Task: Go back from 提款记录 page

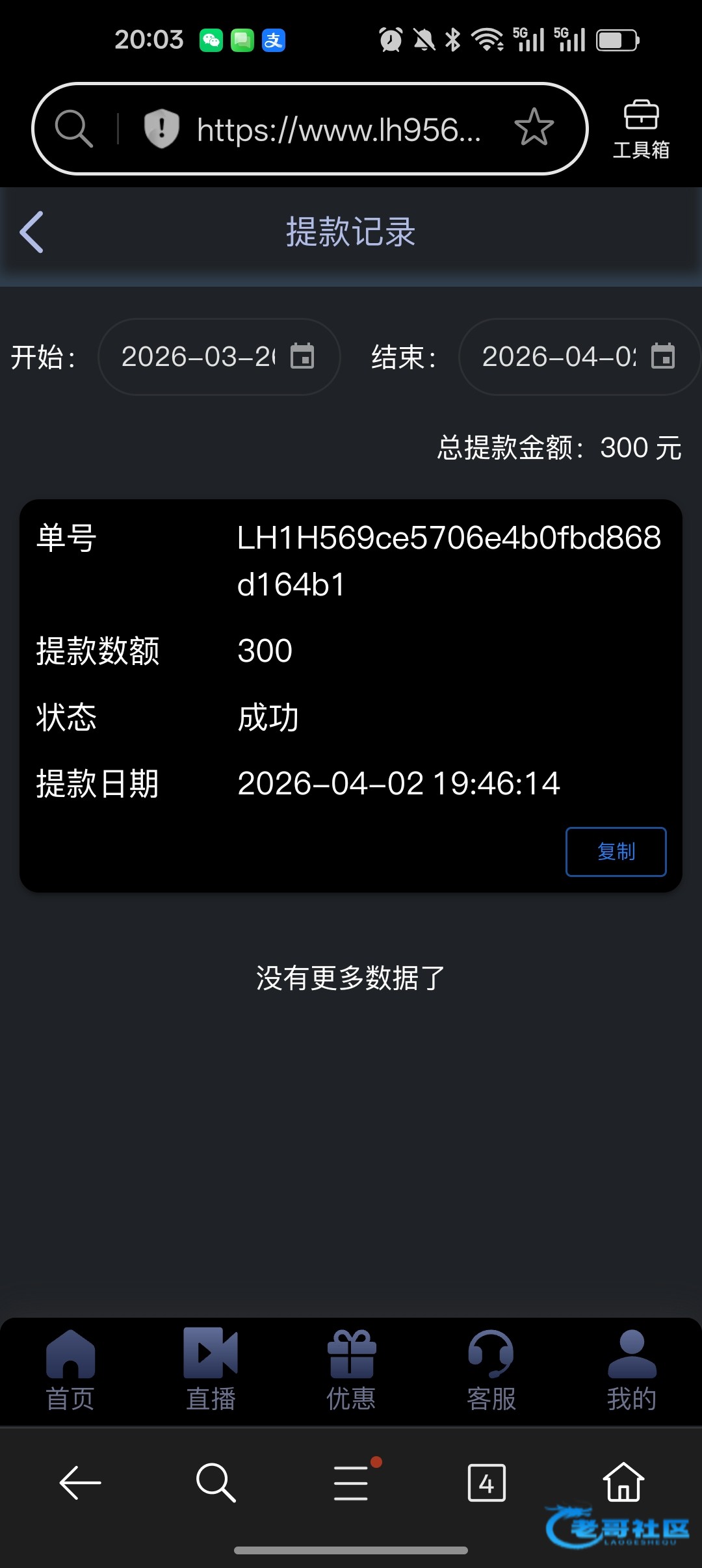Action: click(31, 232)
